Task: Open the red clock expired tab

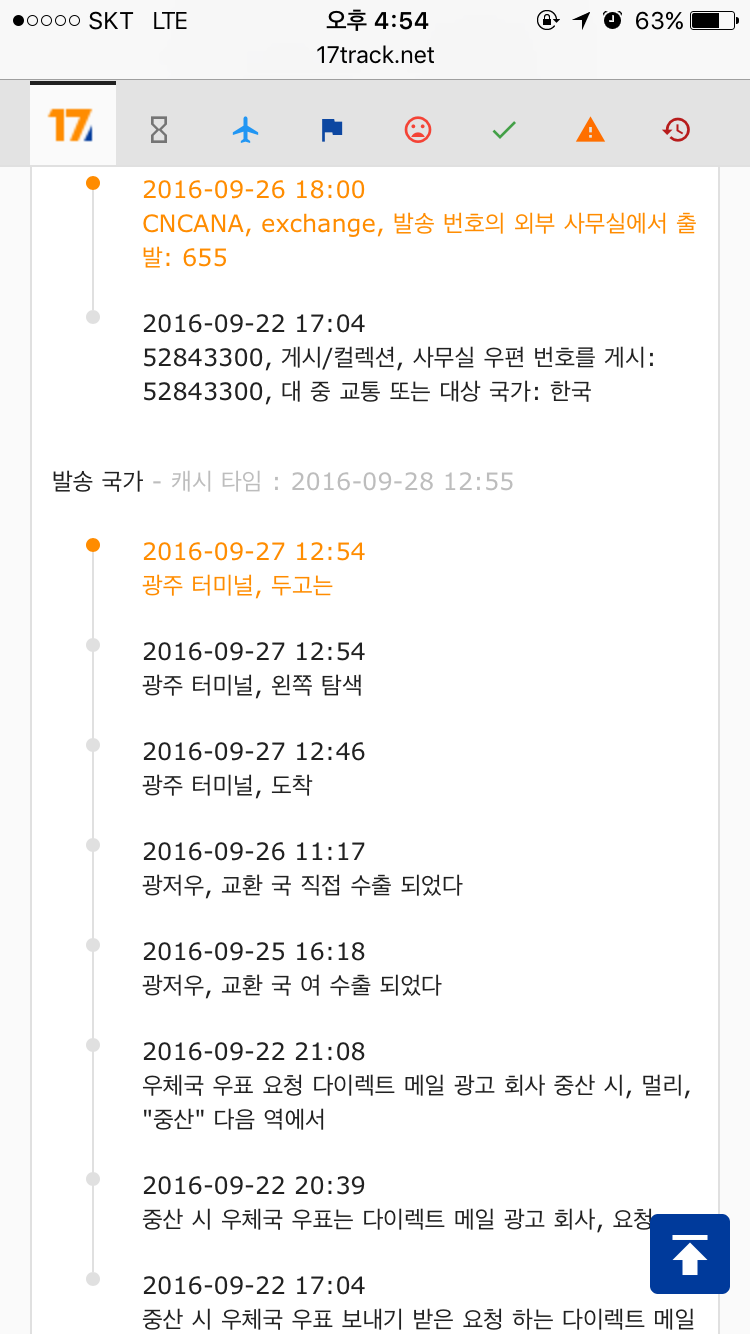Action: coord(677,129)
